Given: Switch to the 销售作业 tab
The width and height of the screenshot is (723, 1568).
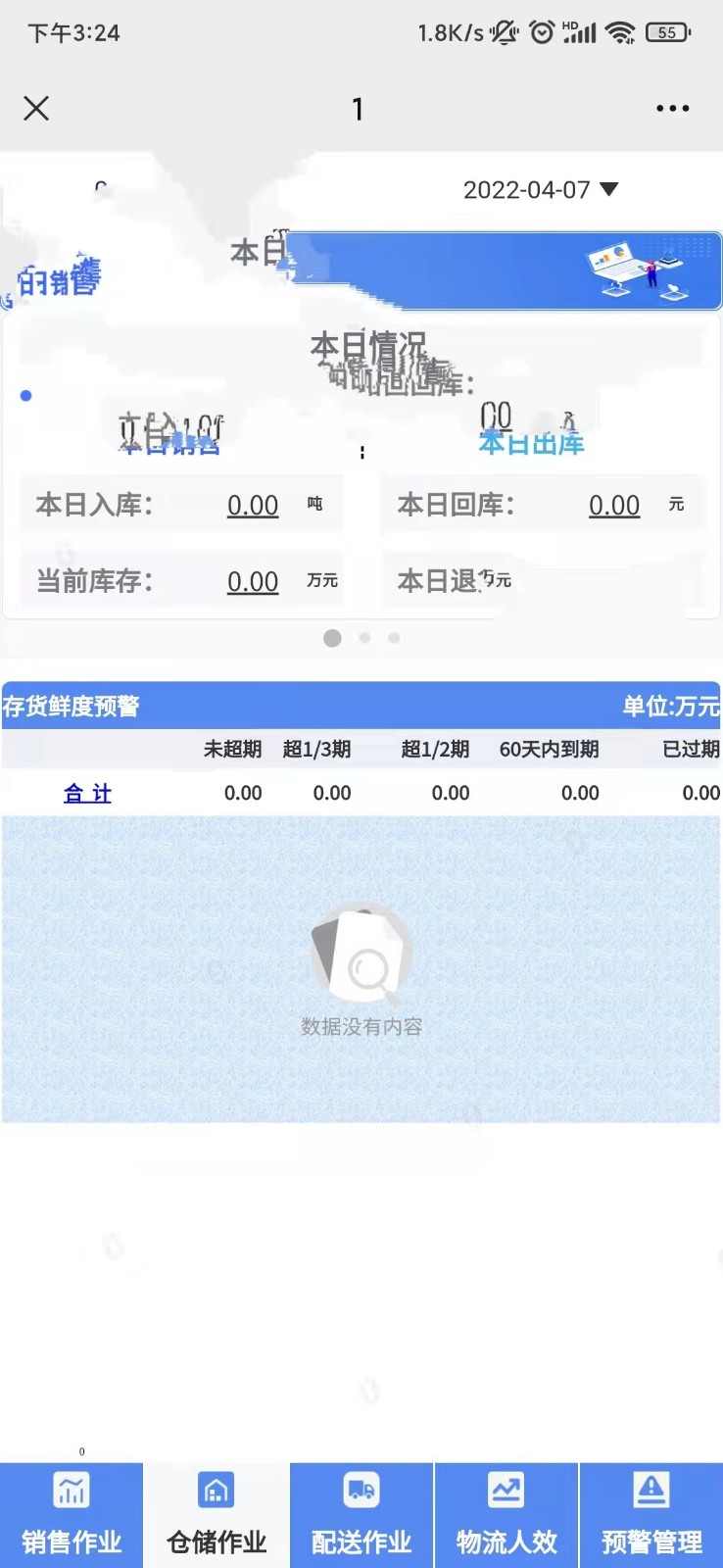Looking at the screenshot, I should click(x=72, y=1515).
